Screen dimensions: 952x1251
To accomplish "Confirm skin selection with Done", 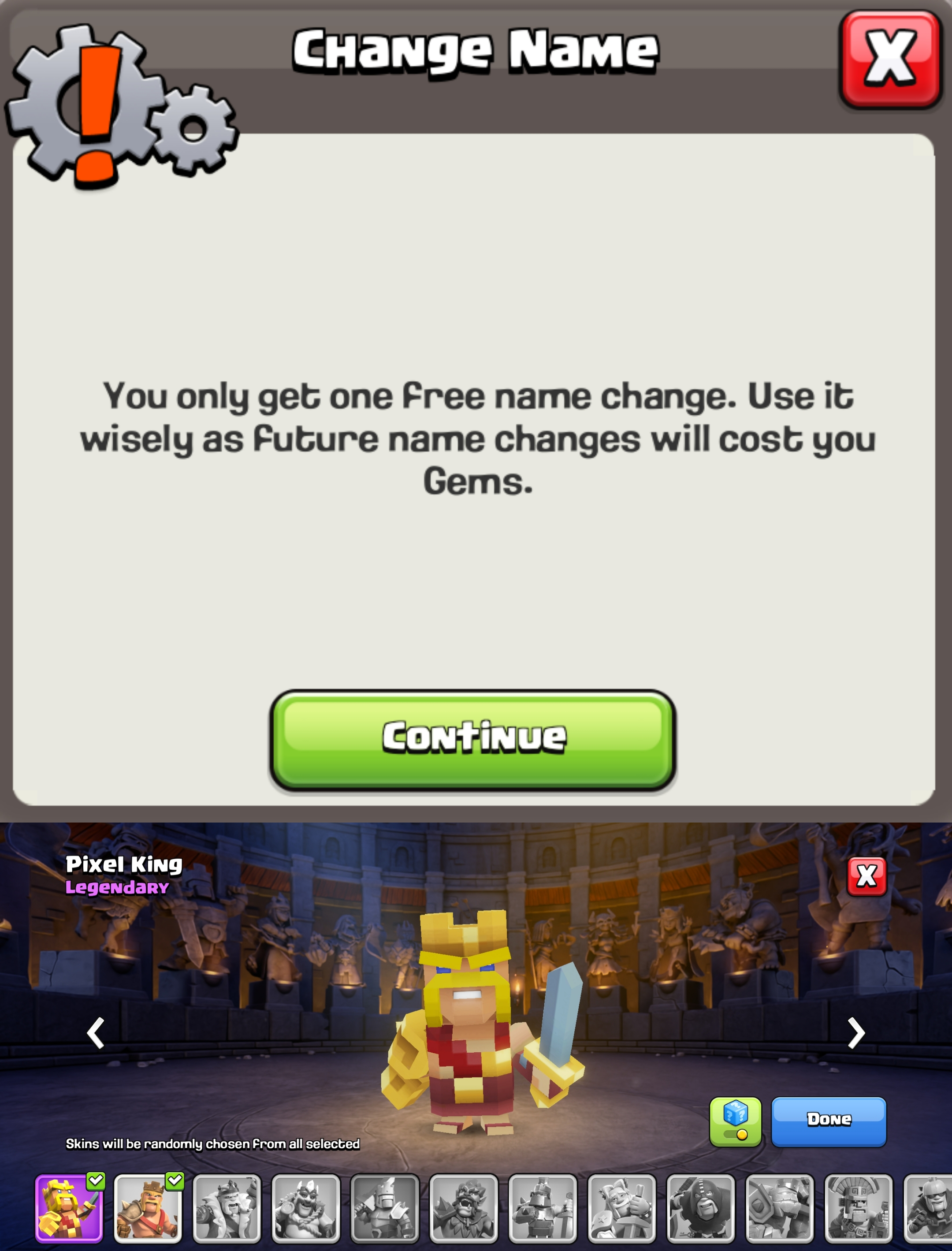I will pos(829,1122).
